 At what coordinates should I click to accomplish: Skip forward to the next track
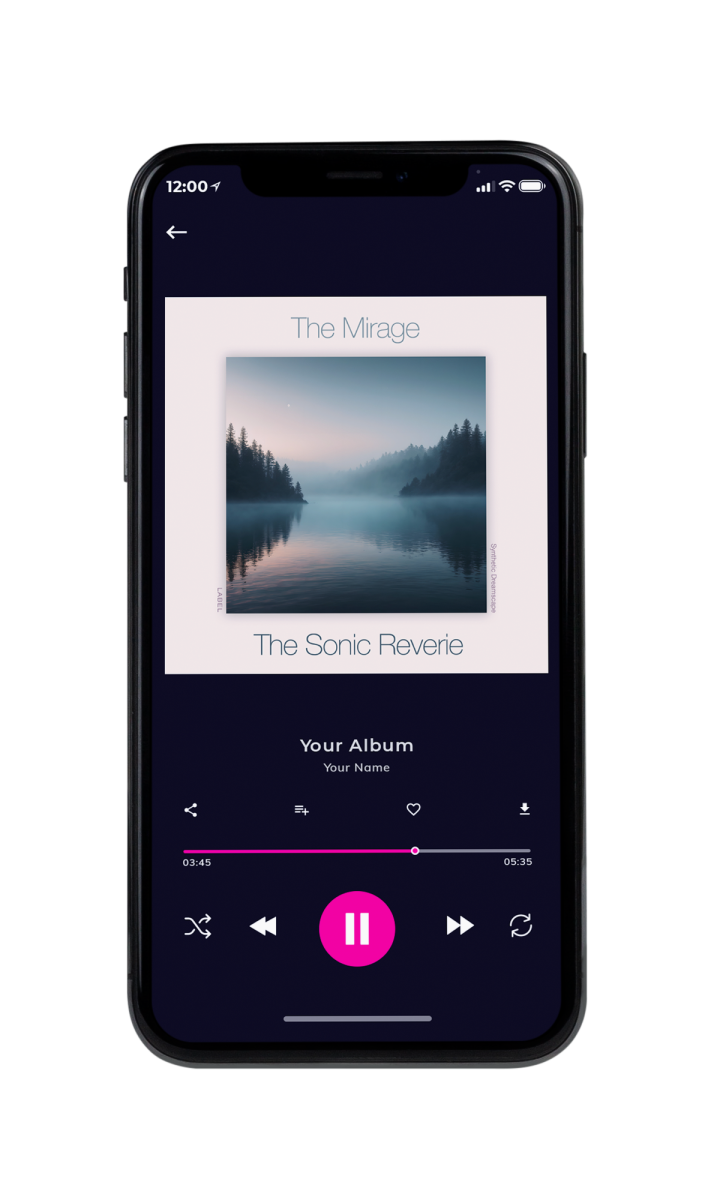point(460,926)
